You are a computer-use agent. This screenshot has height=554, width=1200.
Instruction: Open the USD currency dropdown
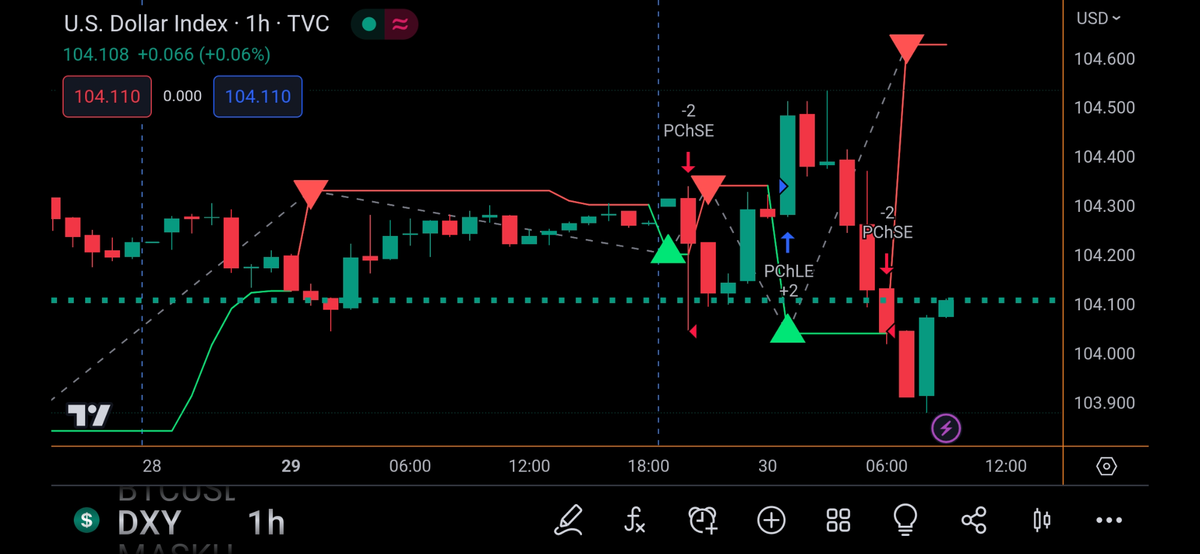click(1098, 18)
